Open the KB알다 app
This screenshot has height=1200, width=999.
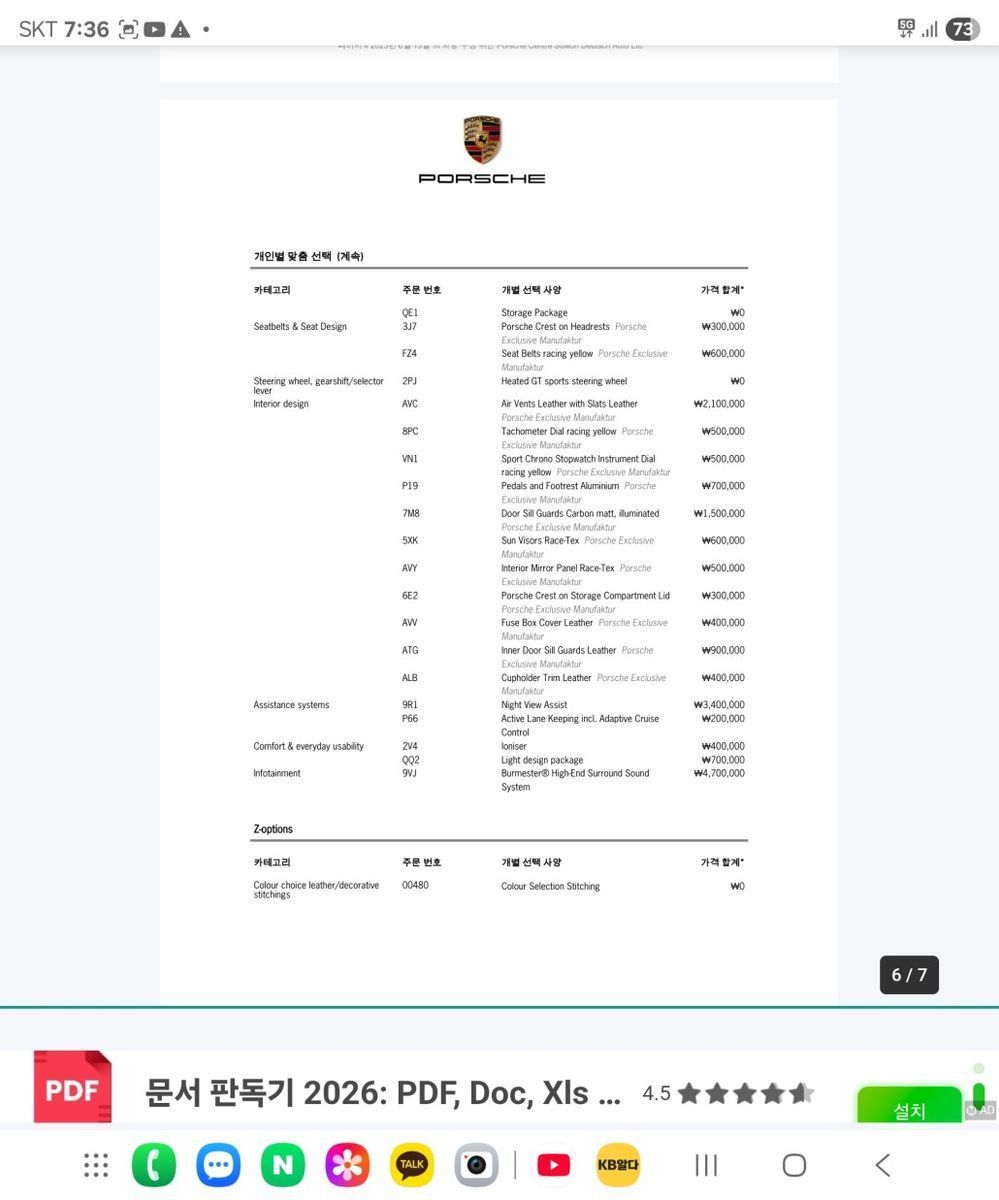pos(618,1165)
